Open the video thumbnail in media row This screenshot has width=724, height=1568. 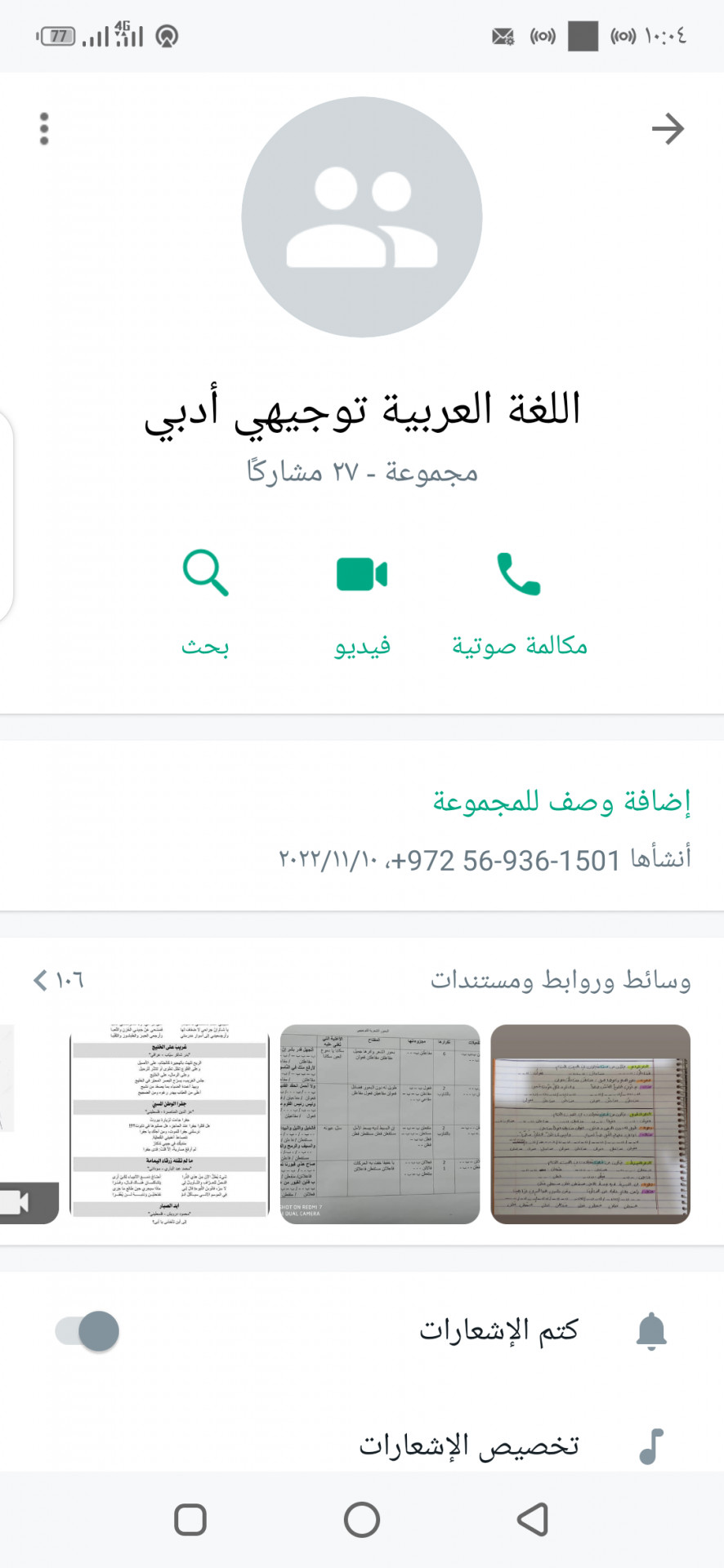click(x=29, y=1124)
